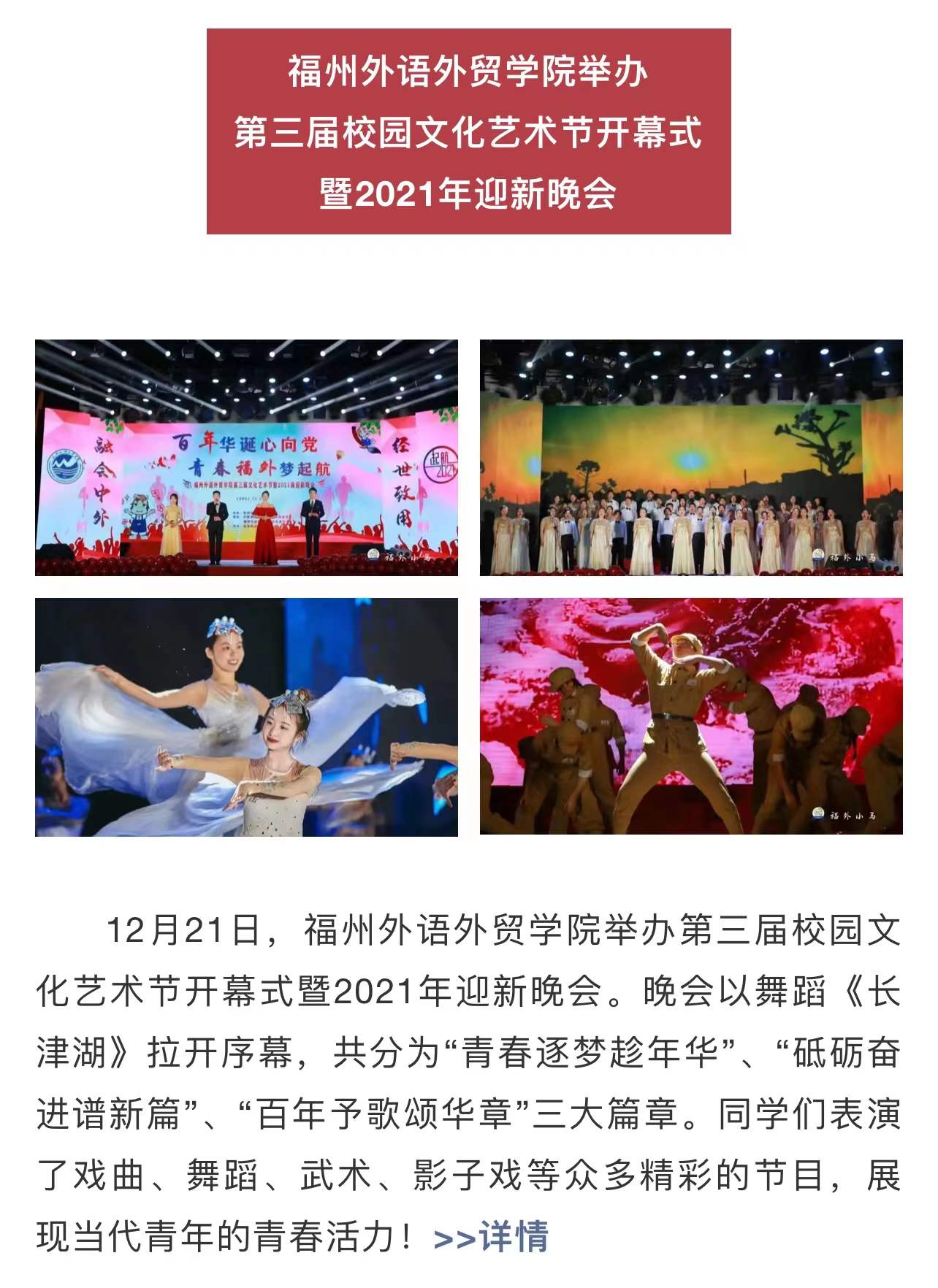Open the soldier-costume dance photo
This screenshot has height=1288, width=938.
point(691,716)
